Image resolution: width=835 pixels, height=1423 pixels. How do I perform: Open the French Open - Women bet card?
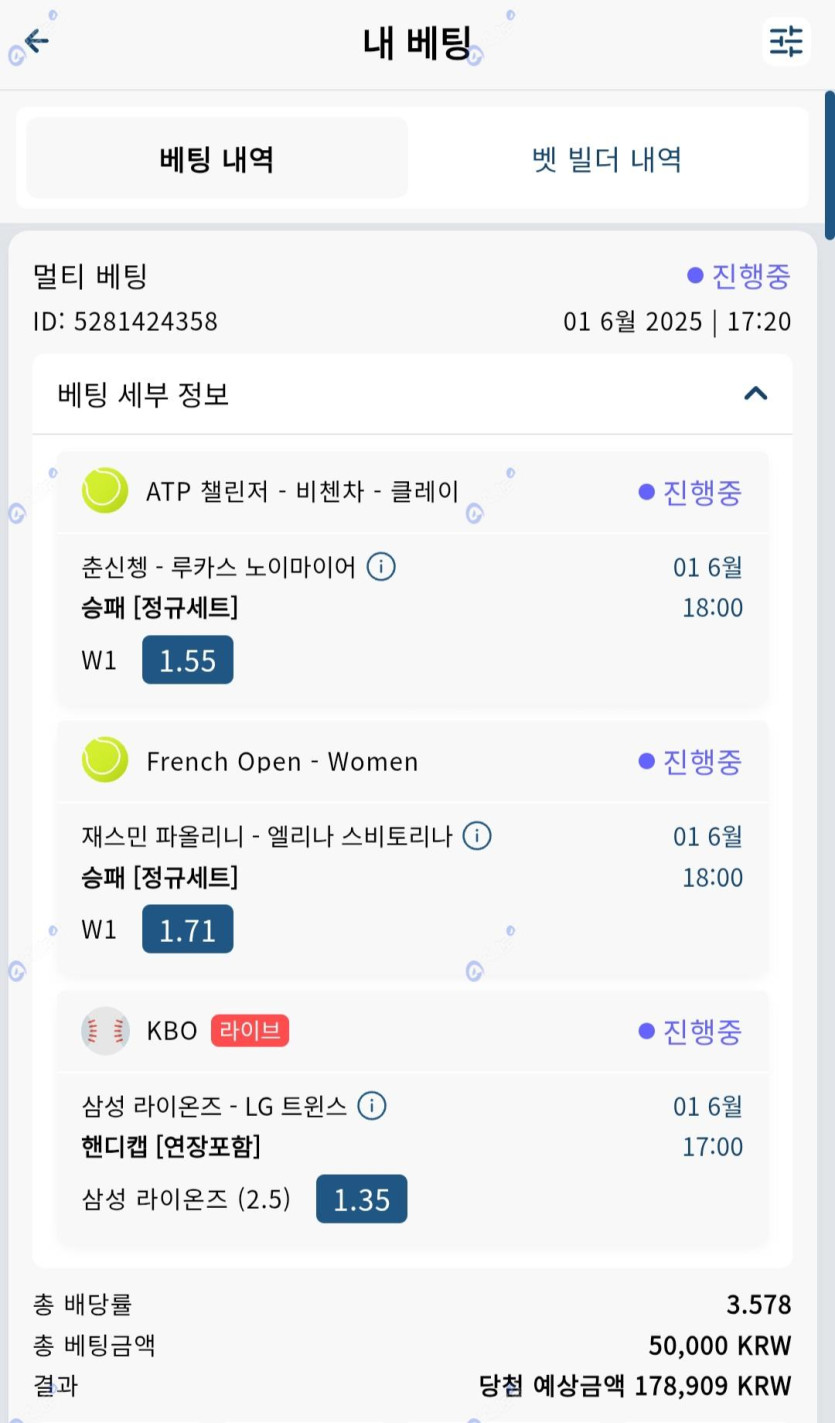coord(412,849)
